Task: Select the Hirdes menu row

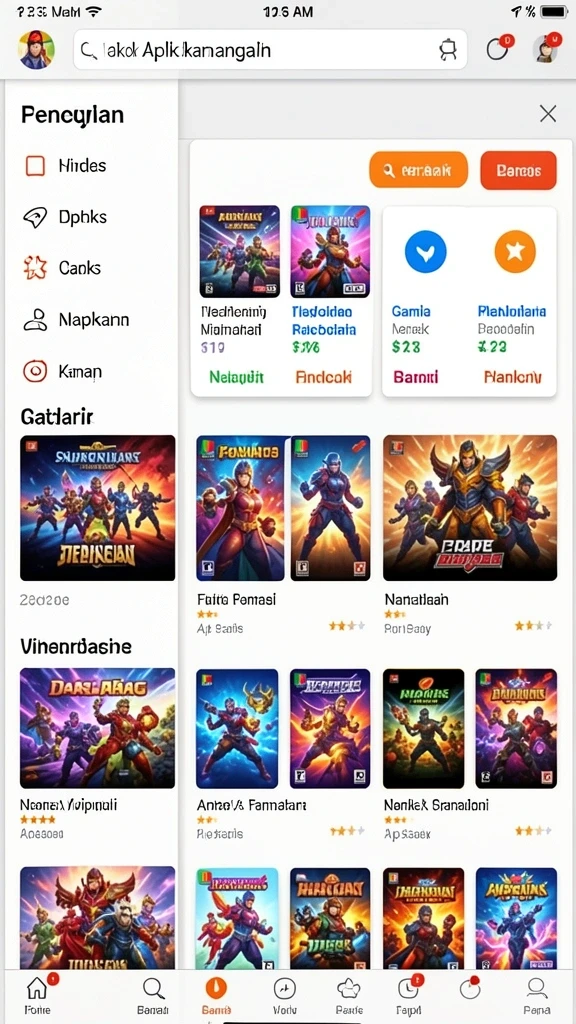Action: pyautogui.click(x=91, y=166)
